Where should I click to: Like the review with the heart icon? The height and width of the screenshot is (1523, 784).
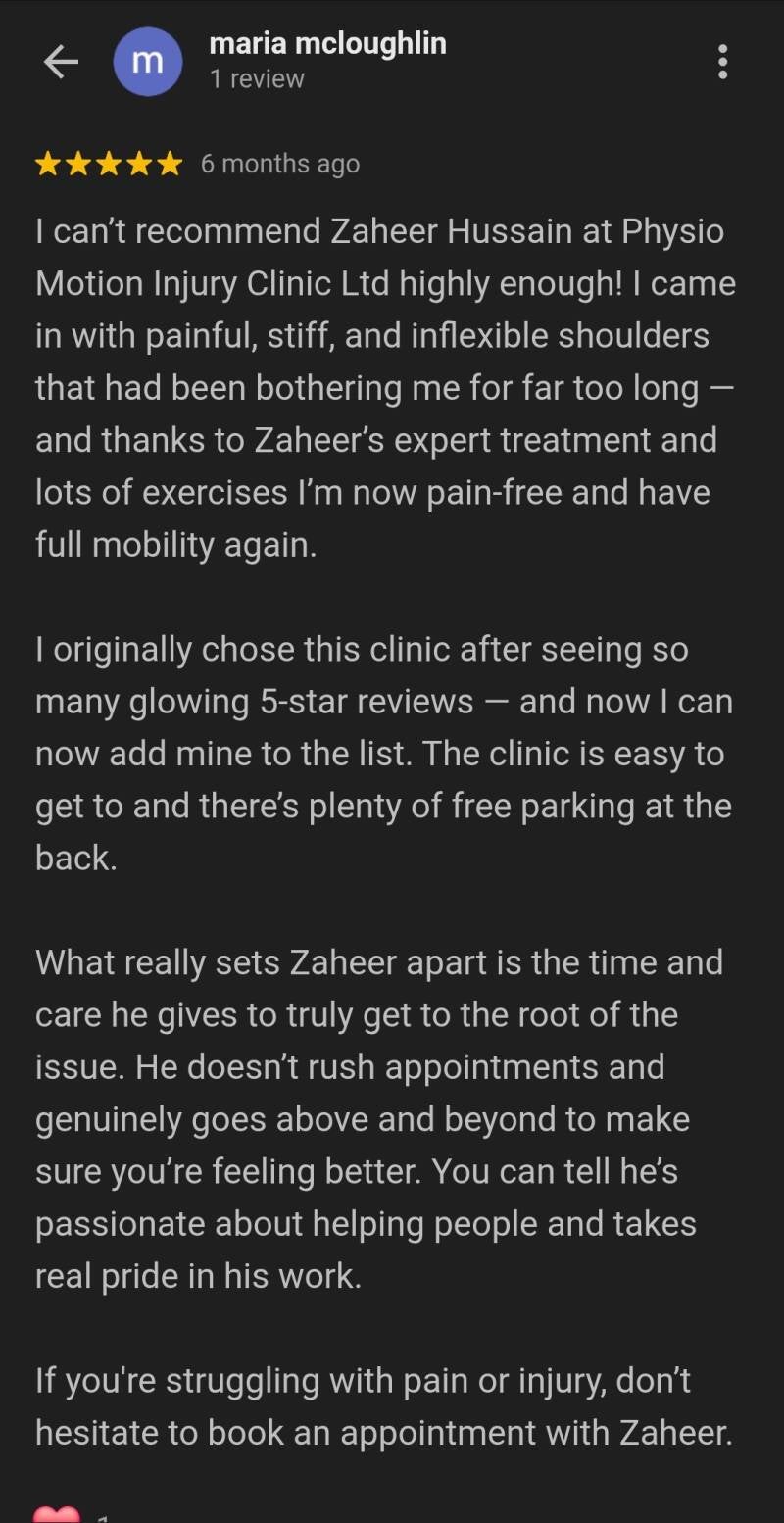coord(56,1513)
